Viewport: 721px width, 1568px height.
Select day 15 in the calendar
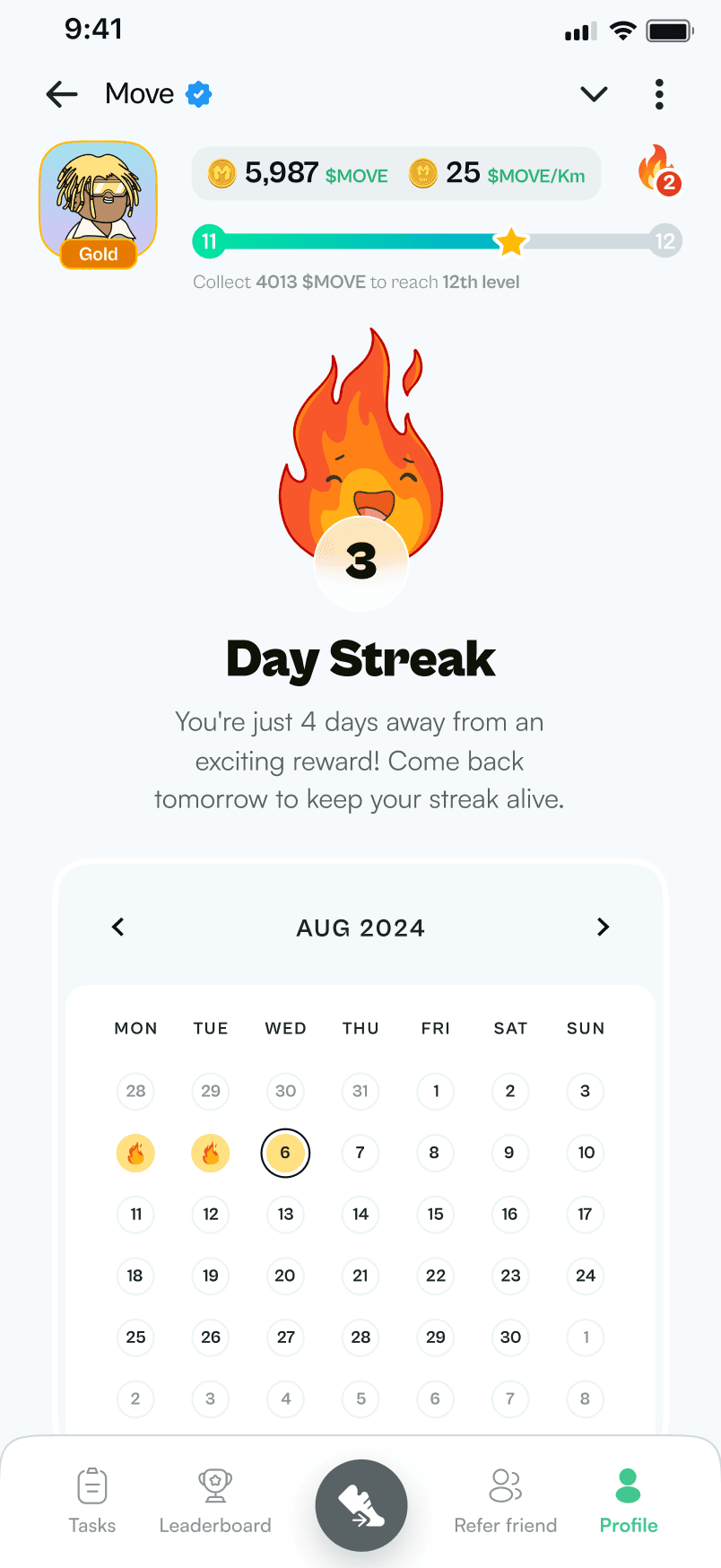[x=436, y=1214]
